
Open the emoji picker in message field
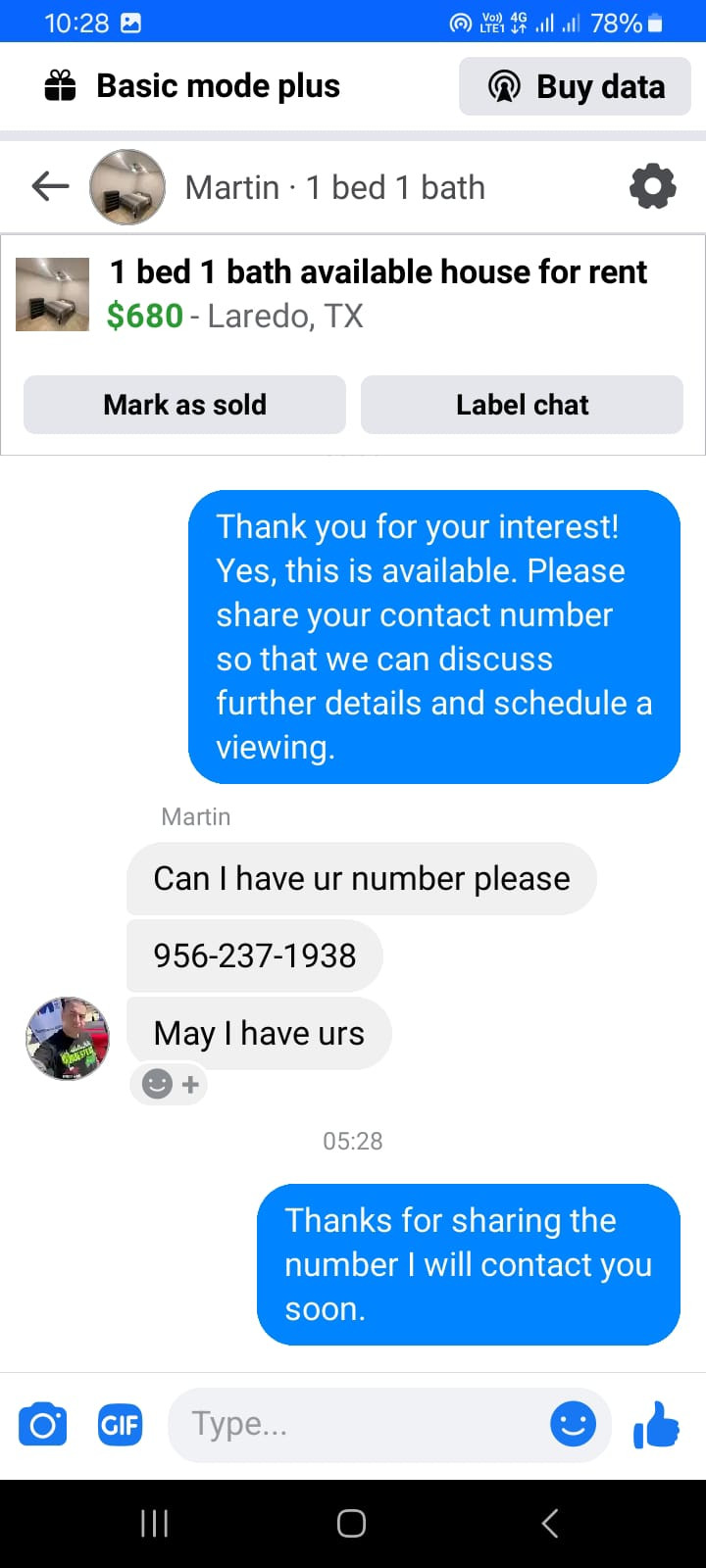coord(573,1424)
